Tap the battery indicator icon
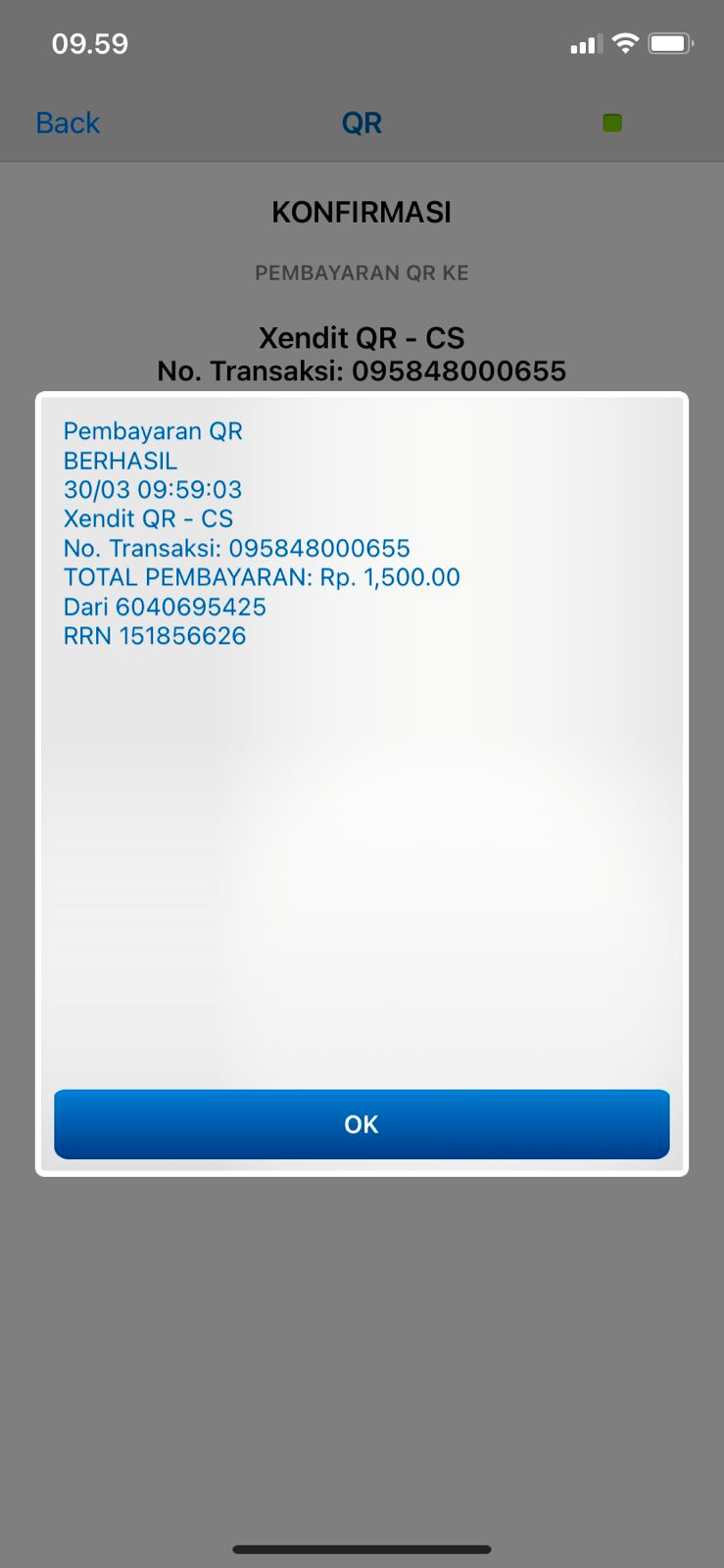 pyautogui.click(x=670, y=42)
